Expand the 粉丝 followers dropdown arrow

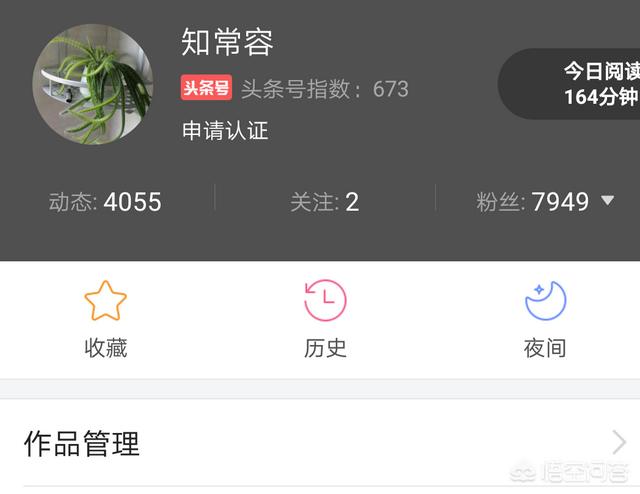tap(607, 201)
